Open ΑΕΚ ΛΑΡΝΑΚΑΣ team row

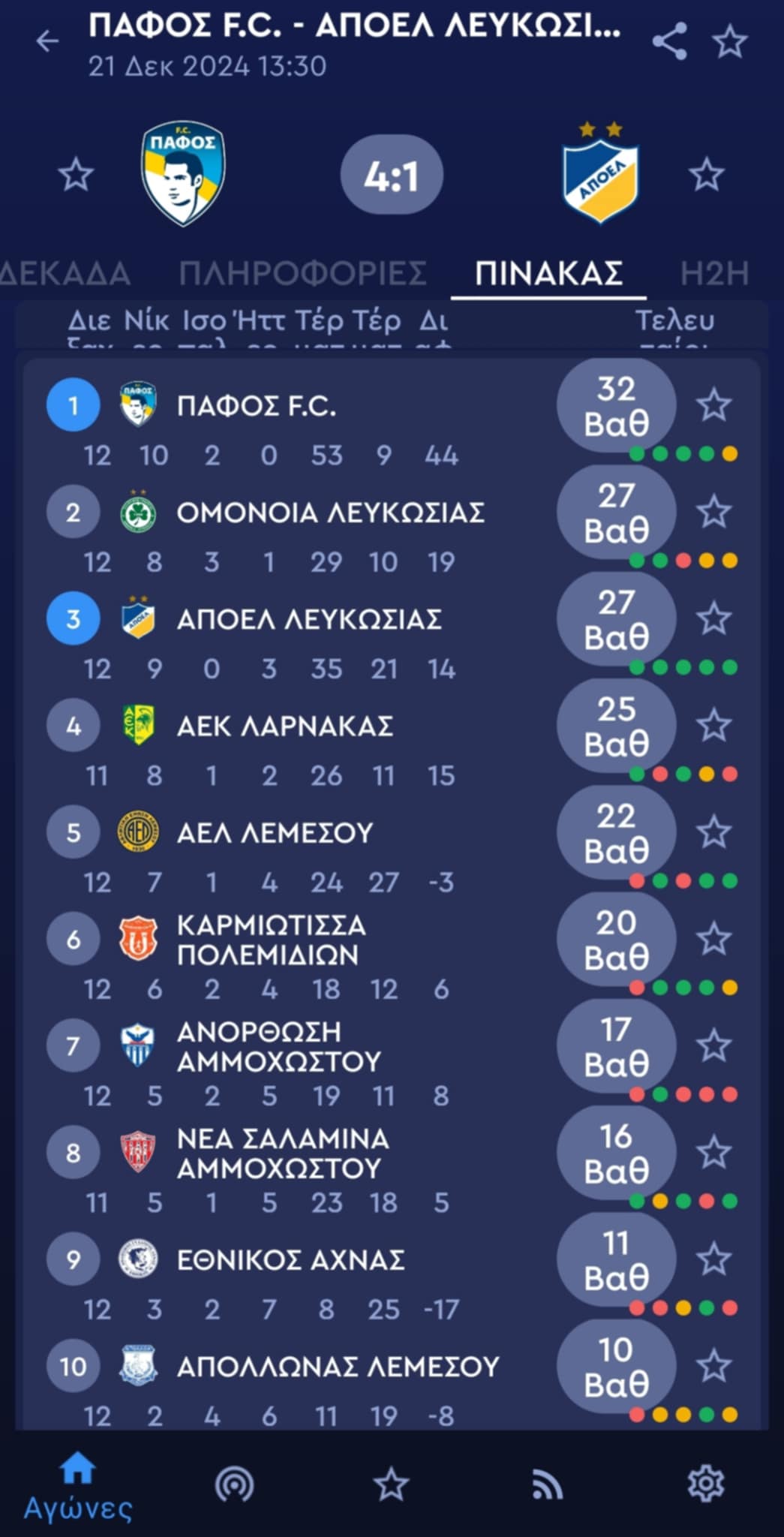tap(285, 726)
